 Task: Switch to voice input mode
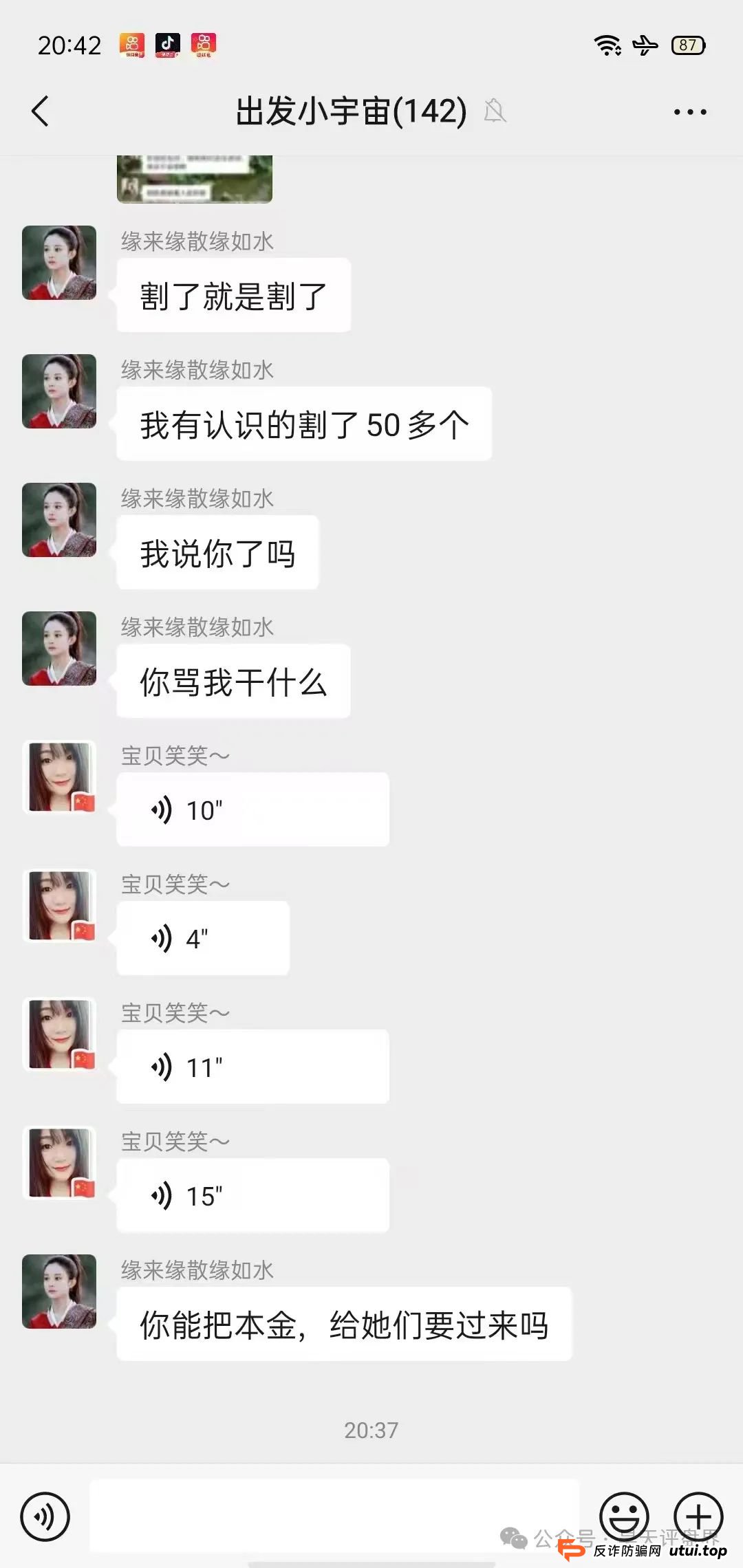(x=45, y=1516)
